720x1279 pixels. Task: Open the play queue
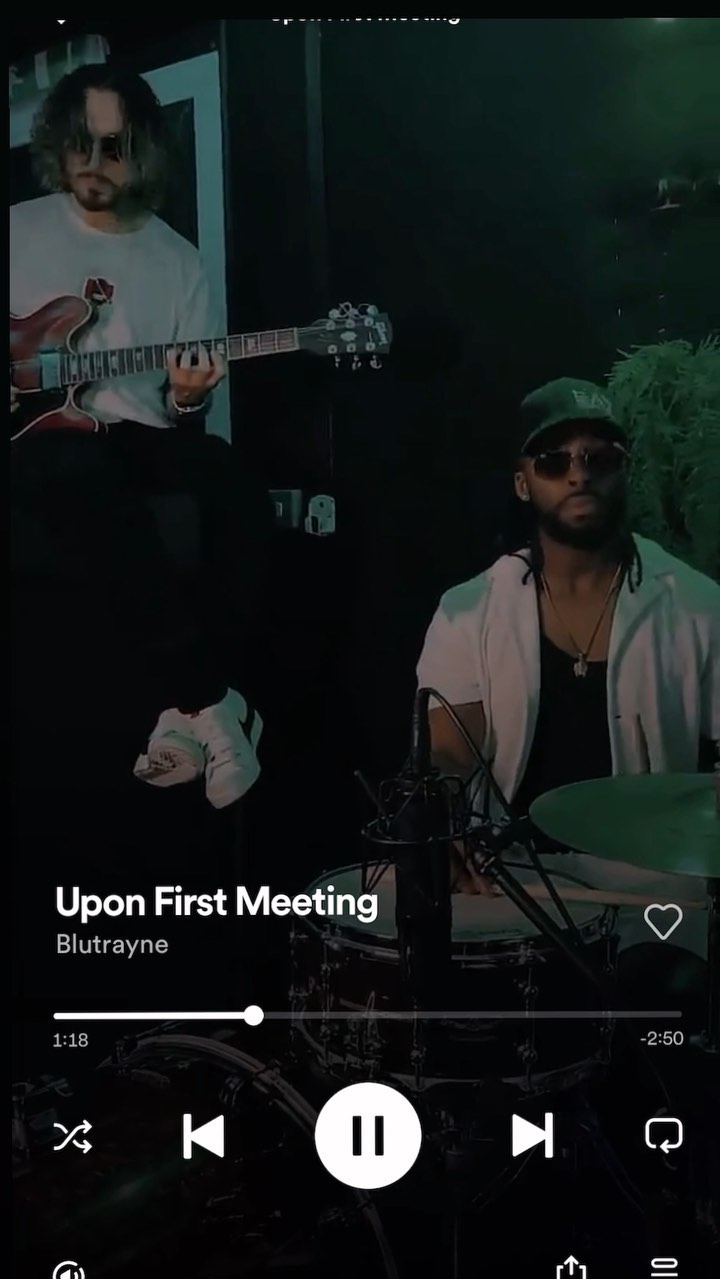[x=664, y=1268]
